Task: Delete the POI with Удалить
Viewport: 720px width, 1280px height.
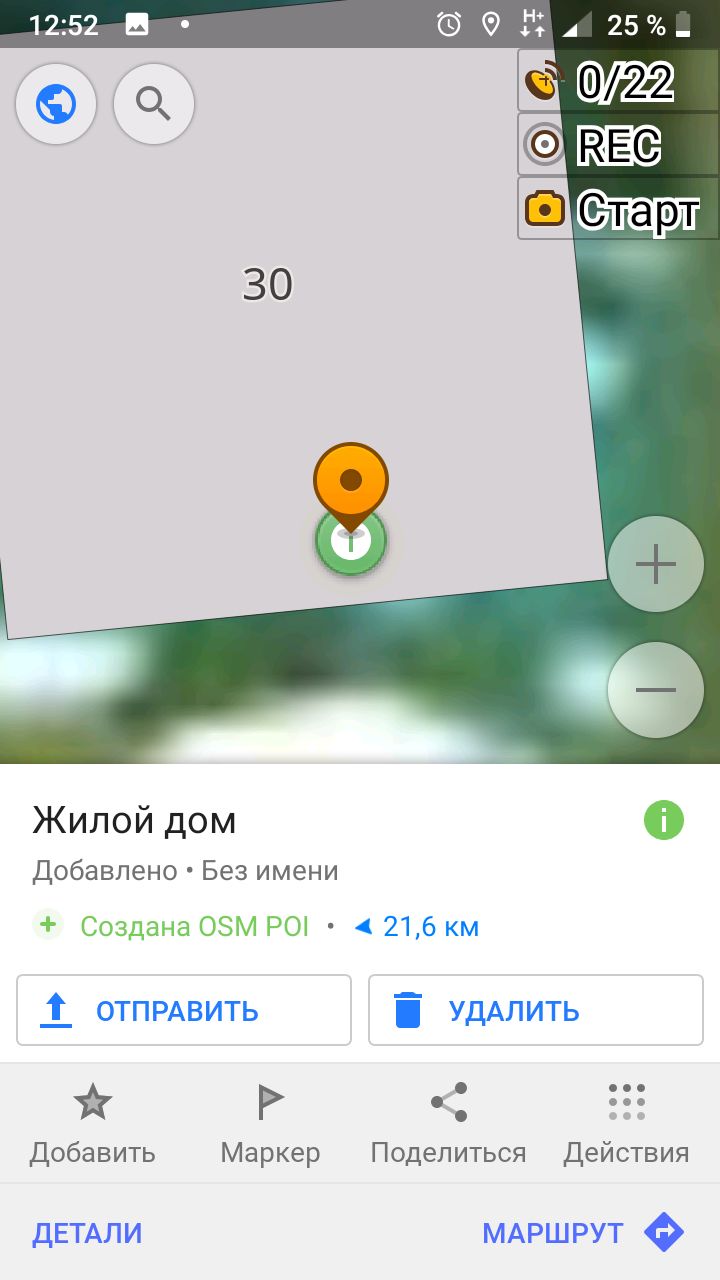Action: click(536, 1010)
